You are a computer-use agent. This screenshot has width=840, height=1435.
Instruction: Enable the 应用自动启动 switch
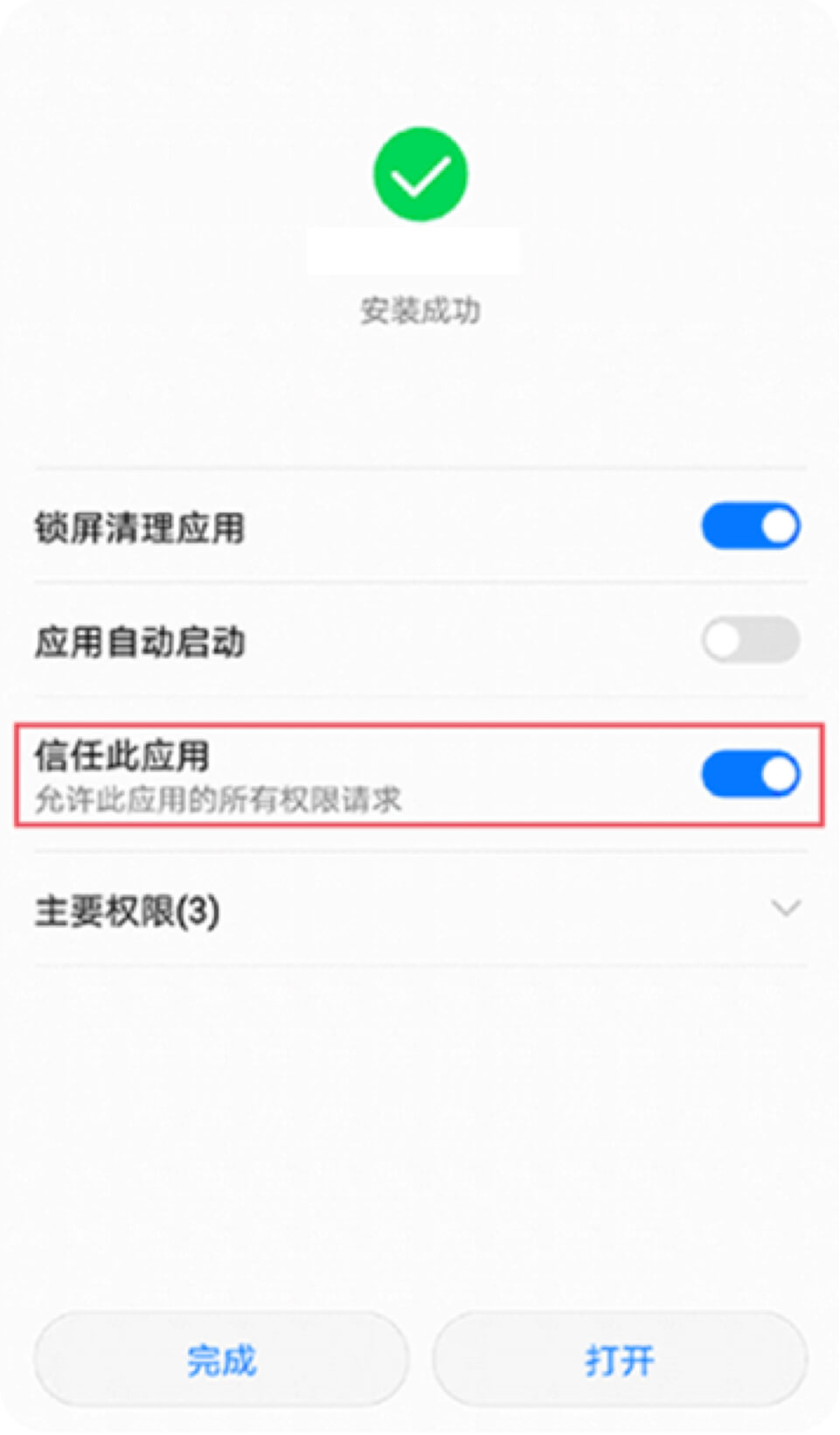pos(750,640)
